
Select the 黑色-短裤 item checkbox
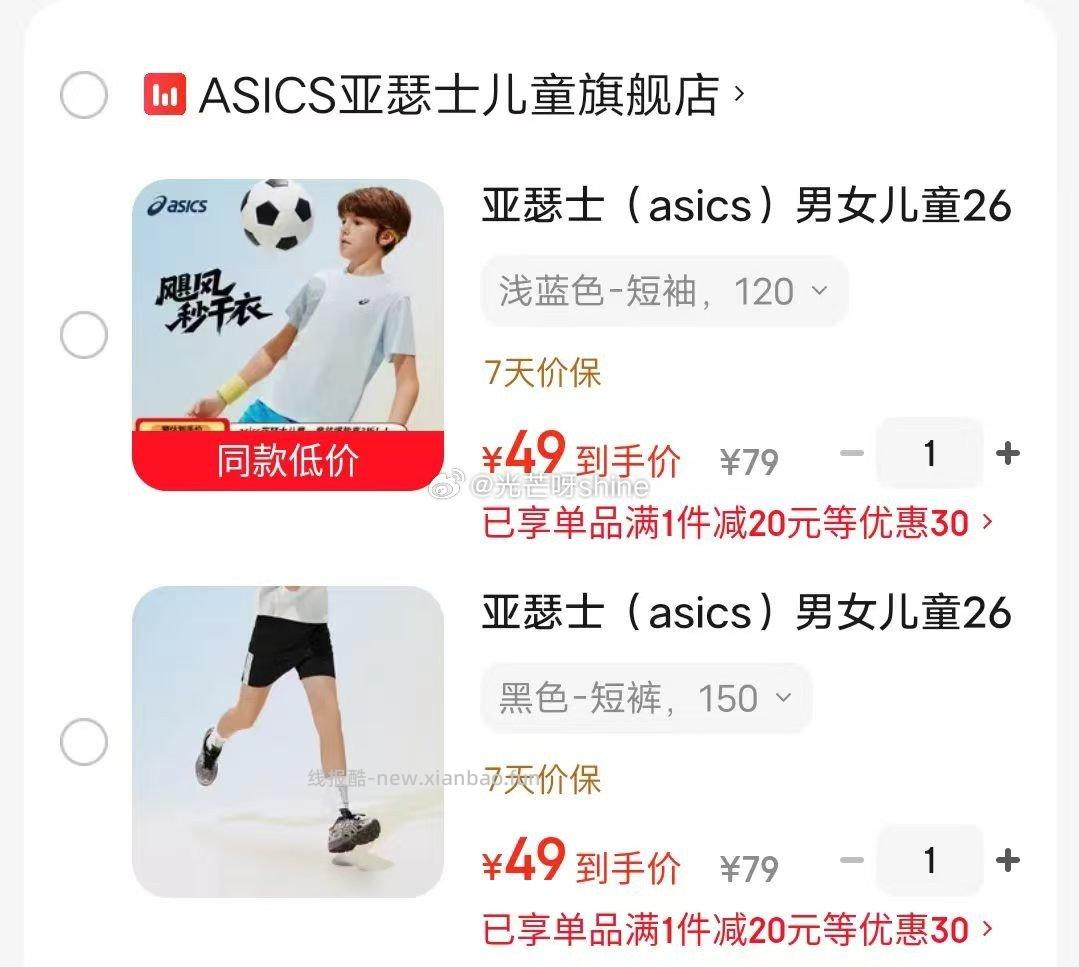(x=84, y=742)
